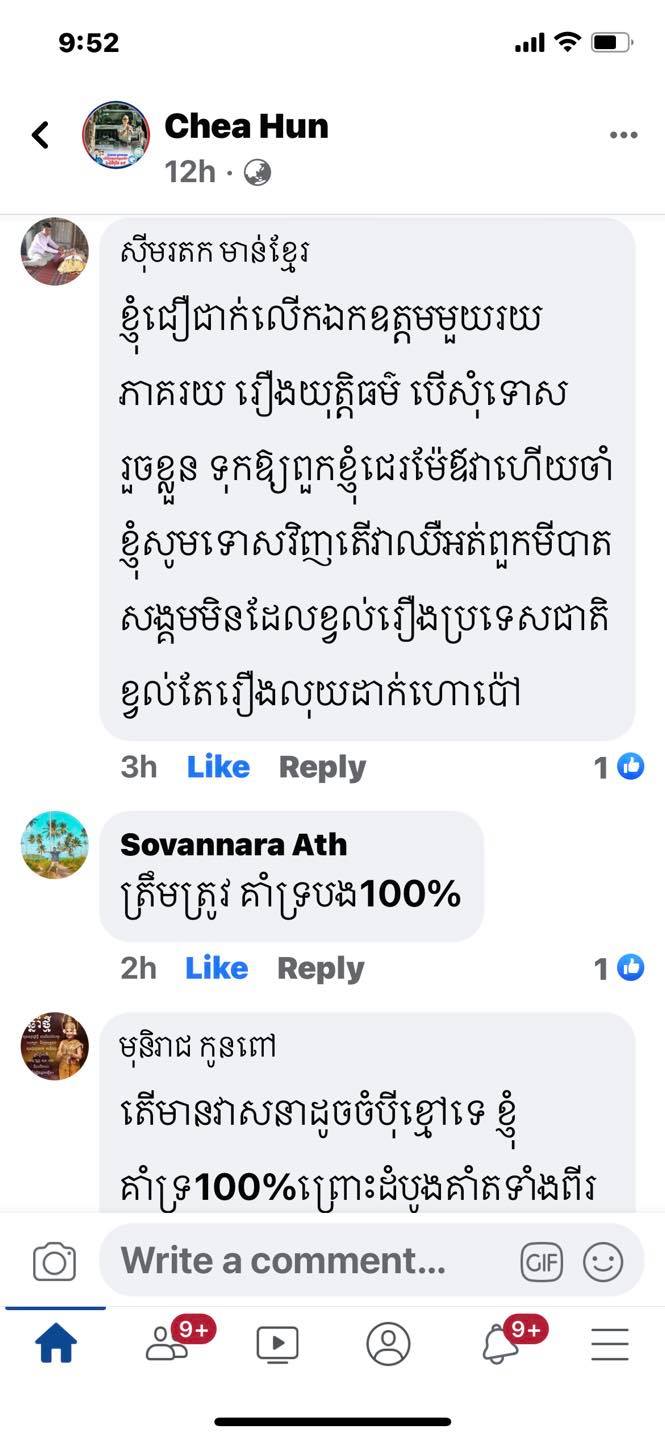Screen dimensions: 665x1440
Task: Reply to Sovannara Ath's comment
Action: point(321,968)
